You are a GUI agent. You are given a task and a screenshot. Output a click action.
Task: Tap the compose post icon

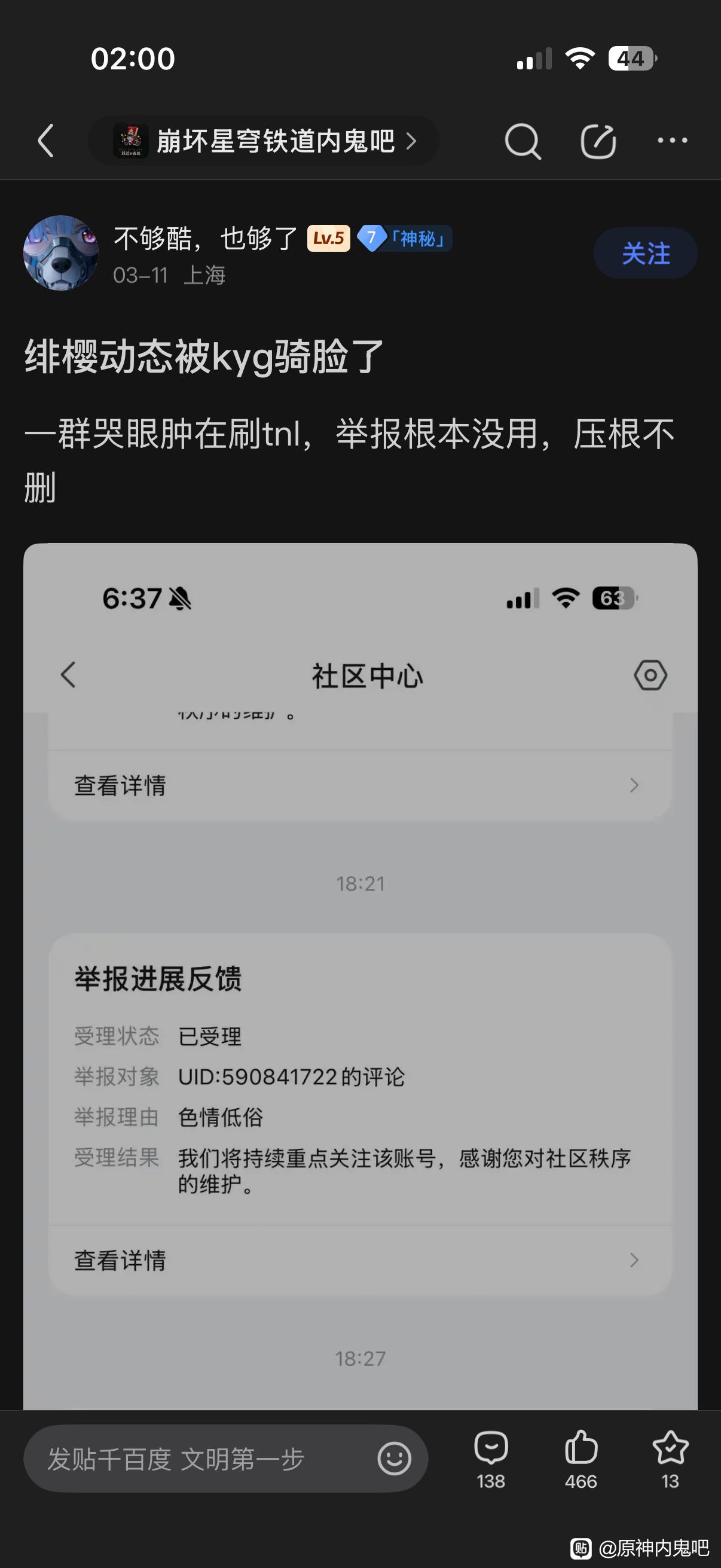(x=598, y=141)
